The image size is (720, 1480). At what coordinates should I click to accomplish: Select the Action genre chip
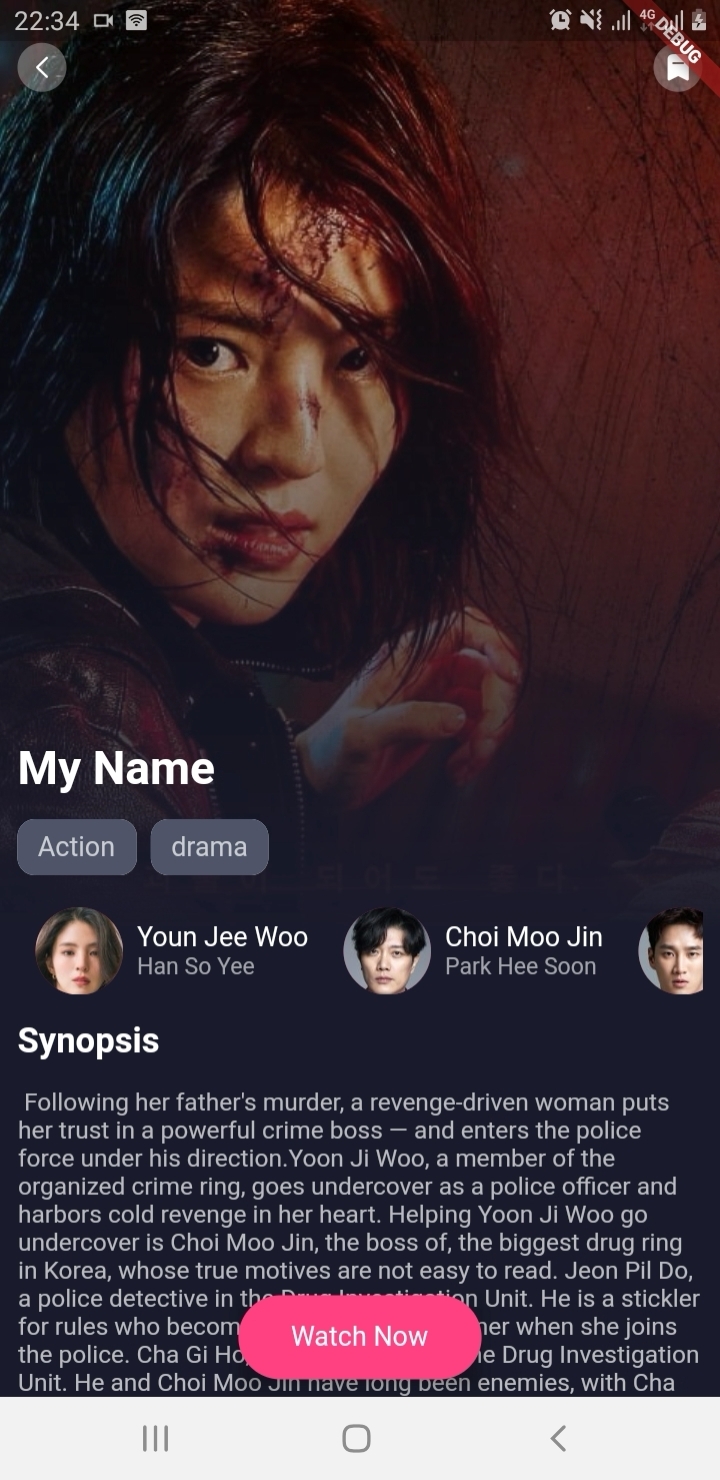click(x=77, y=847)
